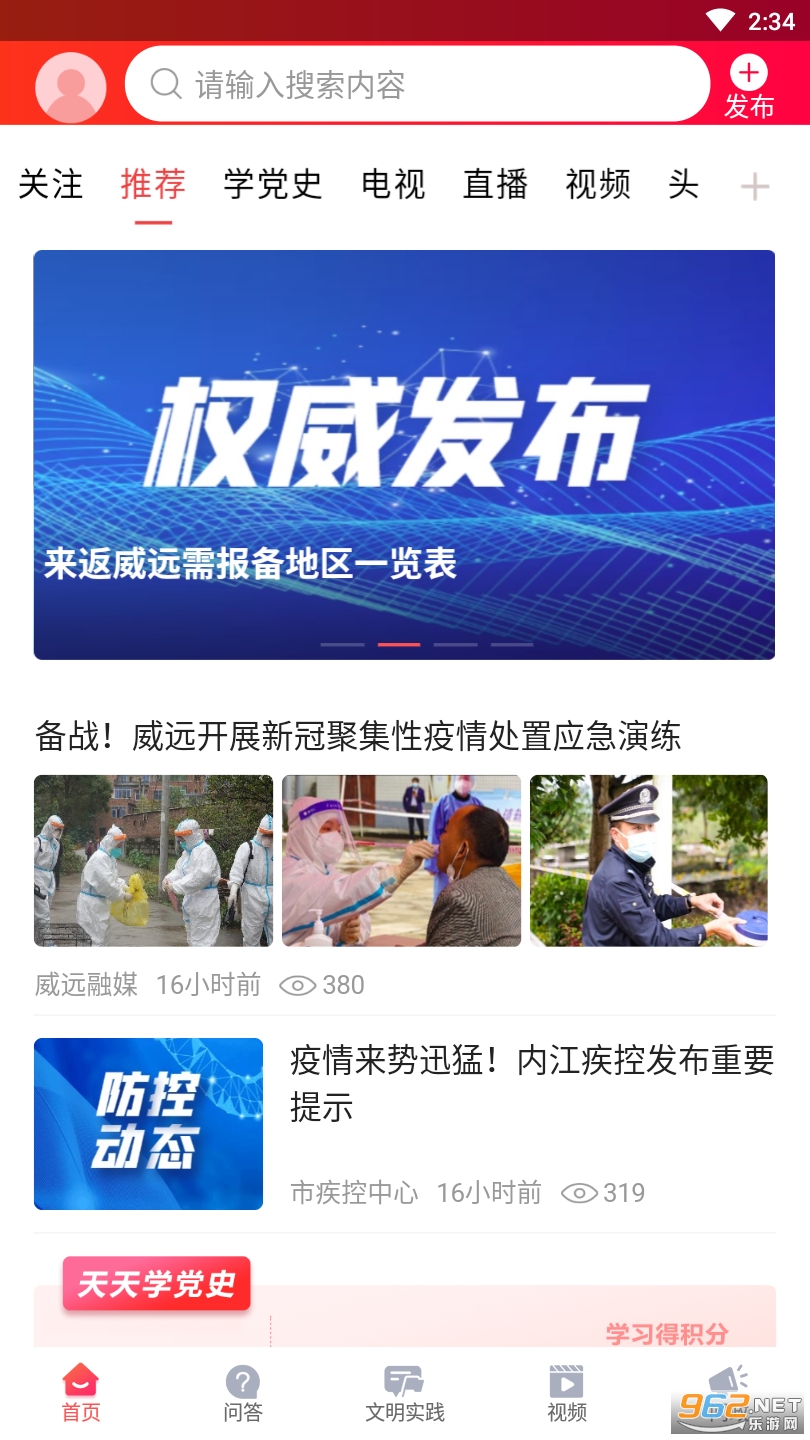Switch to the 关注 tab
This screenshot has height=1440, width=810.
[x=51, y=185]
